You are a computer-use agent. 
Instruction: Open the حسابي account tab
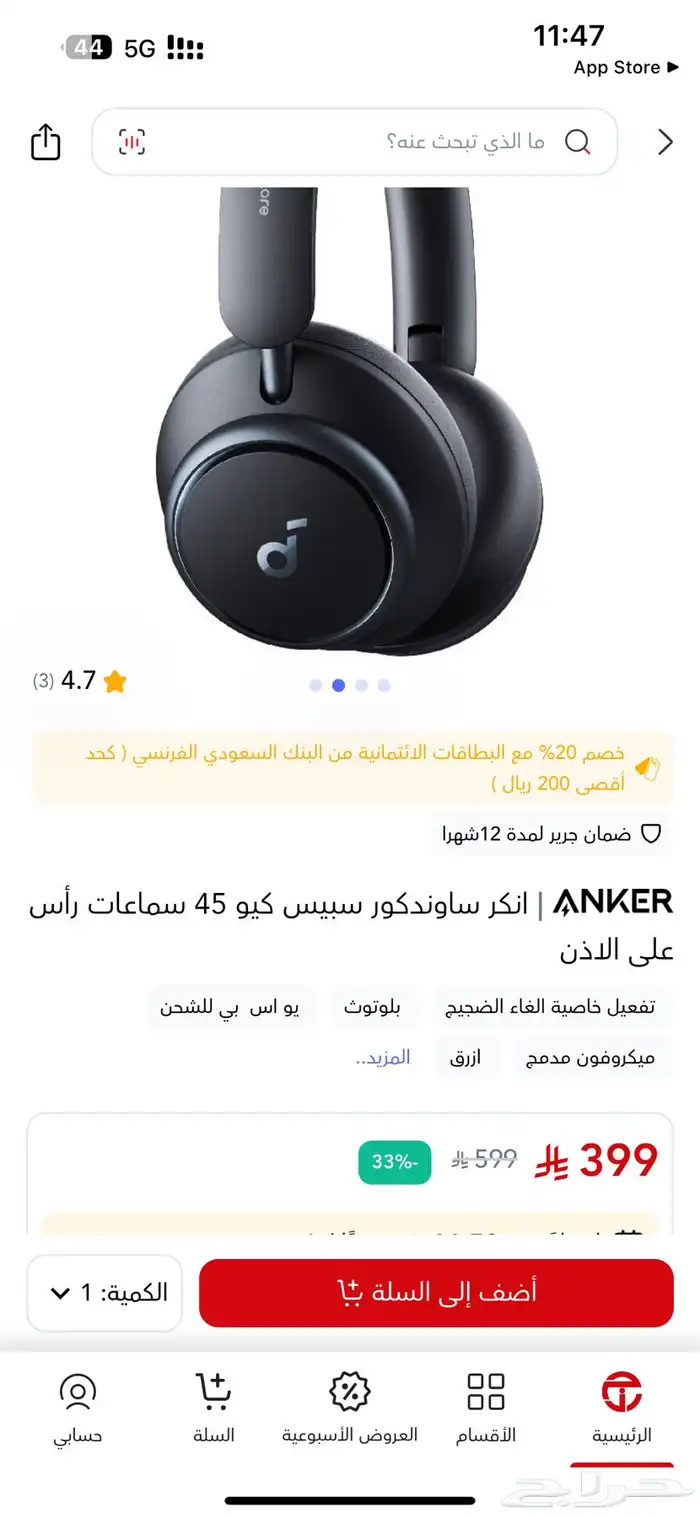pos(78,1408)
